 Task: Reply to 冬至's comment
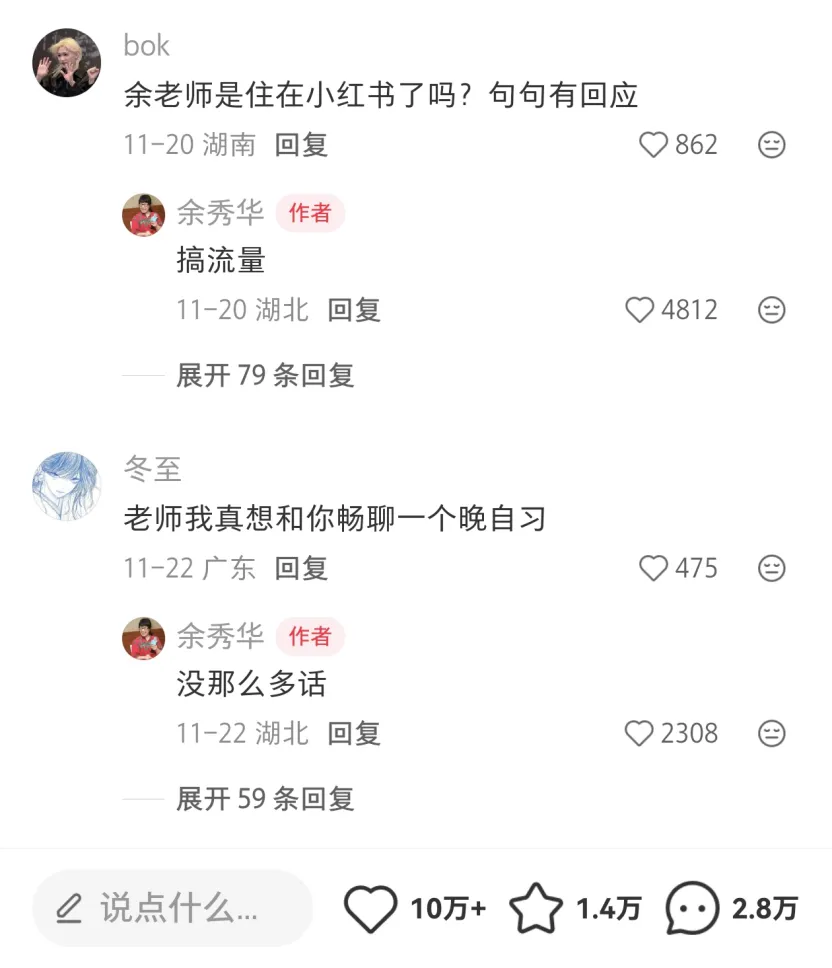[301, 569]
